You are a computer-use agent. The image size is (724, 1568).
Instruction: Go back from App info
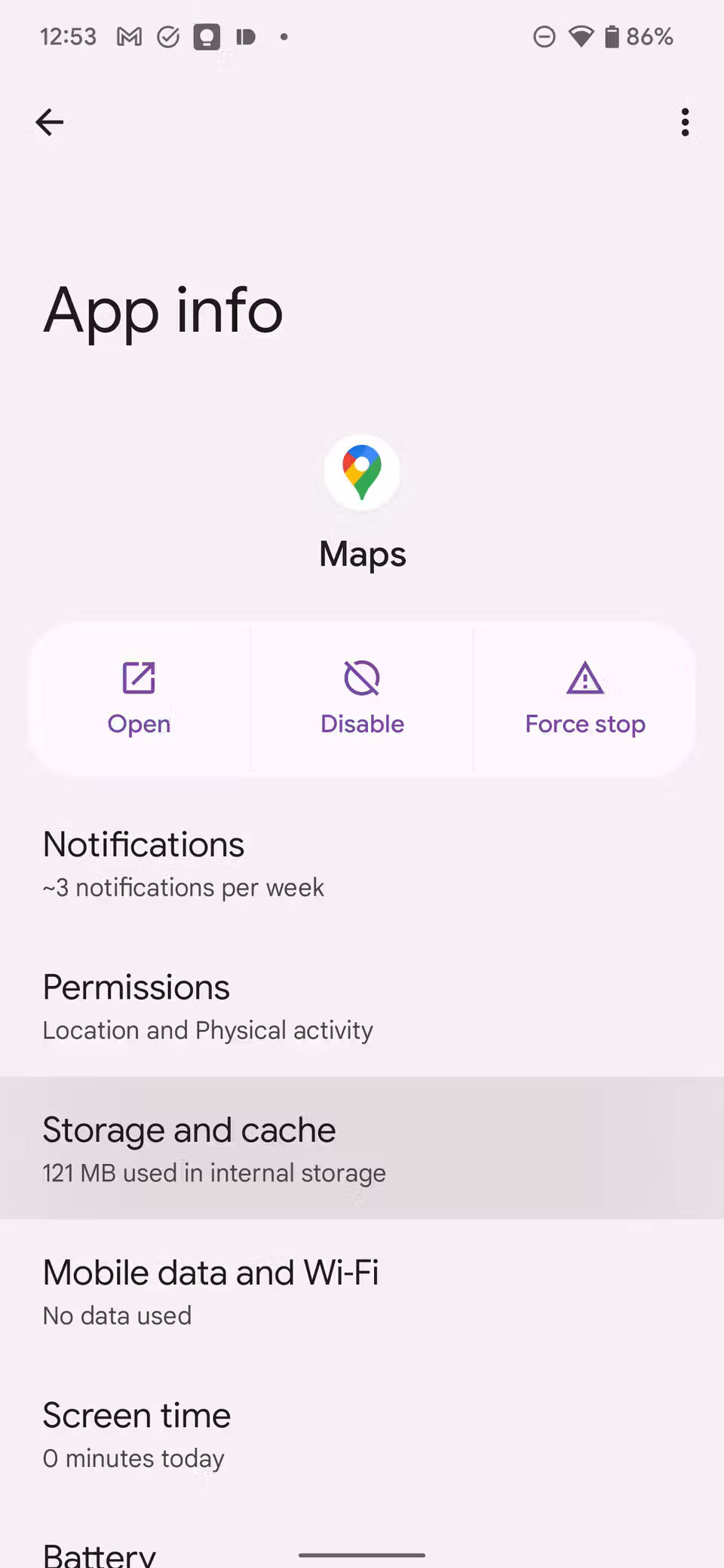click(x=50, y=122)
